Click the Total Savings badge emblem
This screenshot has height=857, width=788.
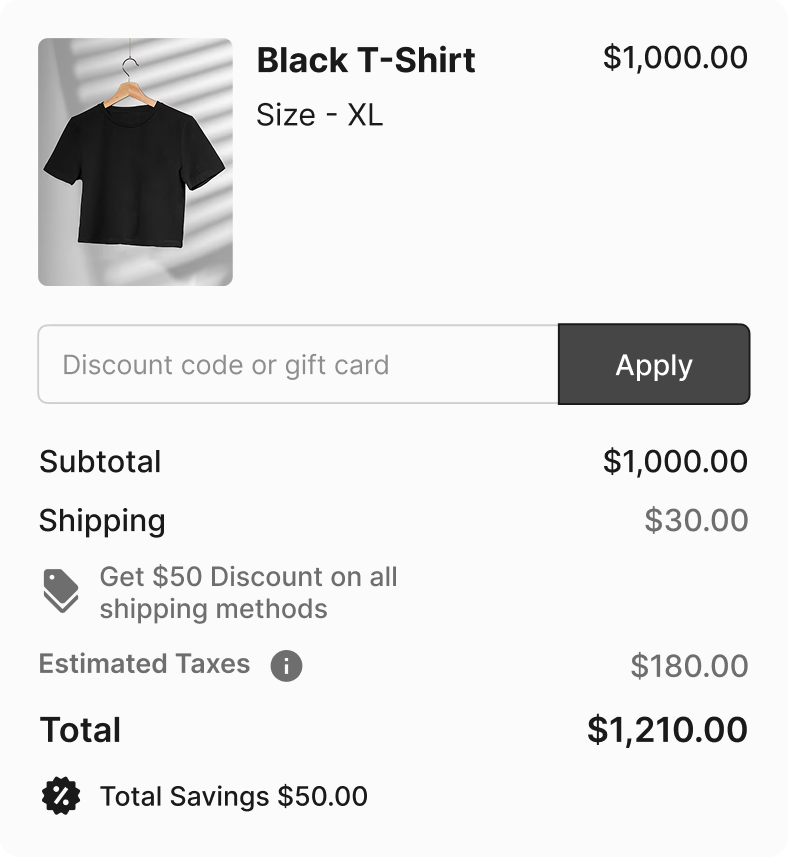point(60,796)
